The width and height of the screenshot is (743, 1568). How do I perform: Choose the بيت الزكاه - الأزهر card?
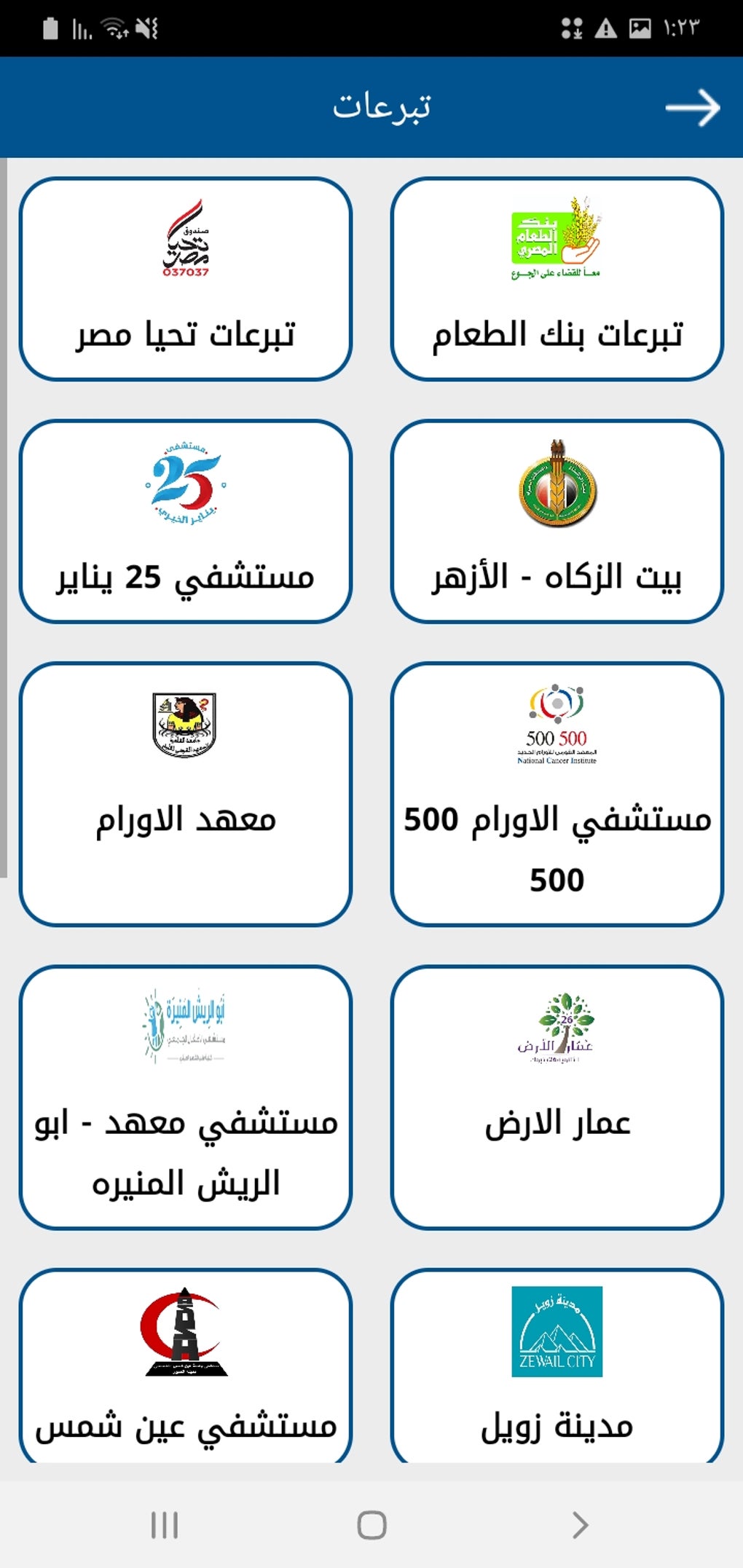point(557,521)
